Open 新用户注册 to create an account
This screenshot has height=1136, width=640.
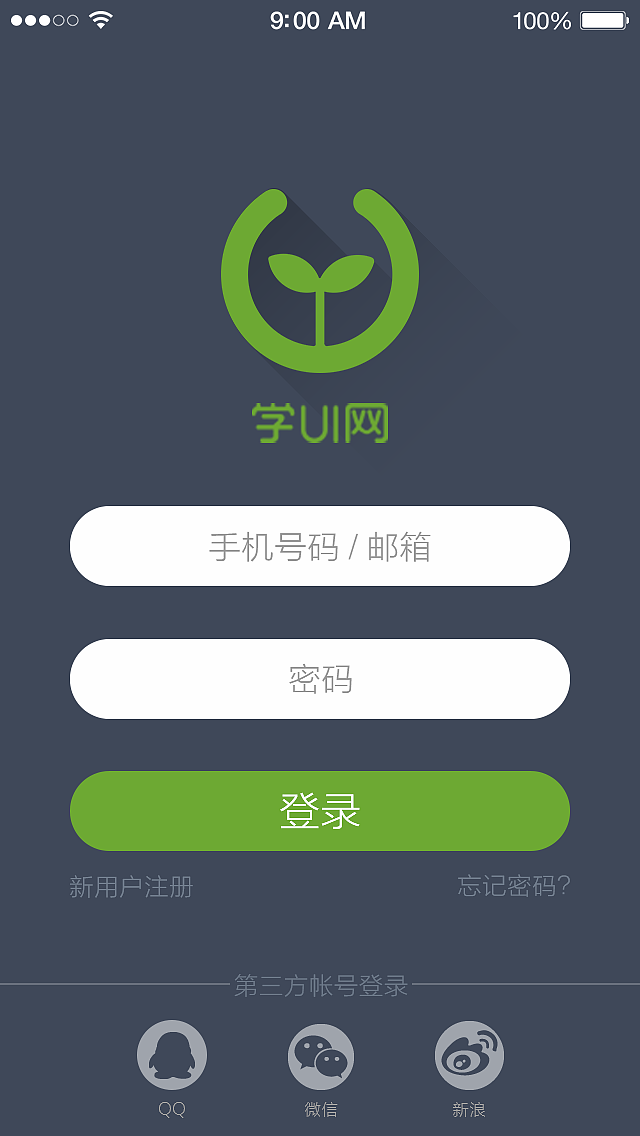(131, 887)
